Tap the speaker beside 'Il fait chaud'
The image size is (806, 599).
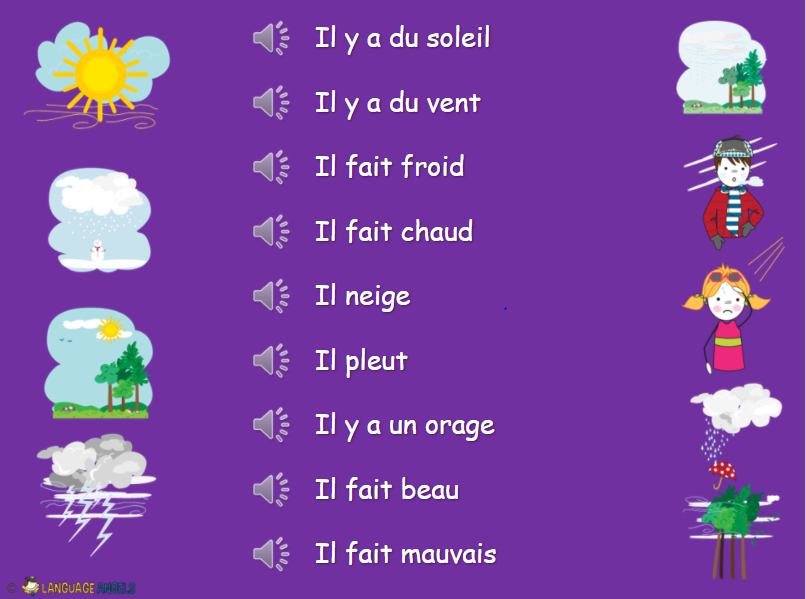point(269,231)
